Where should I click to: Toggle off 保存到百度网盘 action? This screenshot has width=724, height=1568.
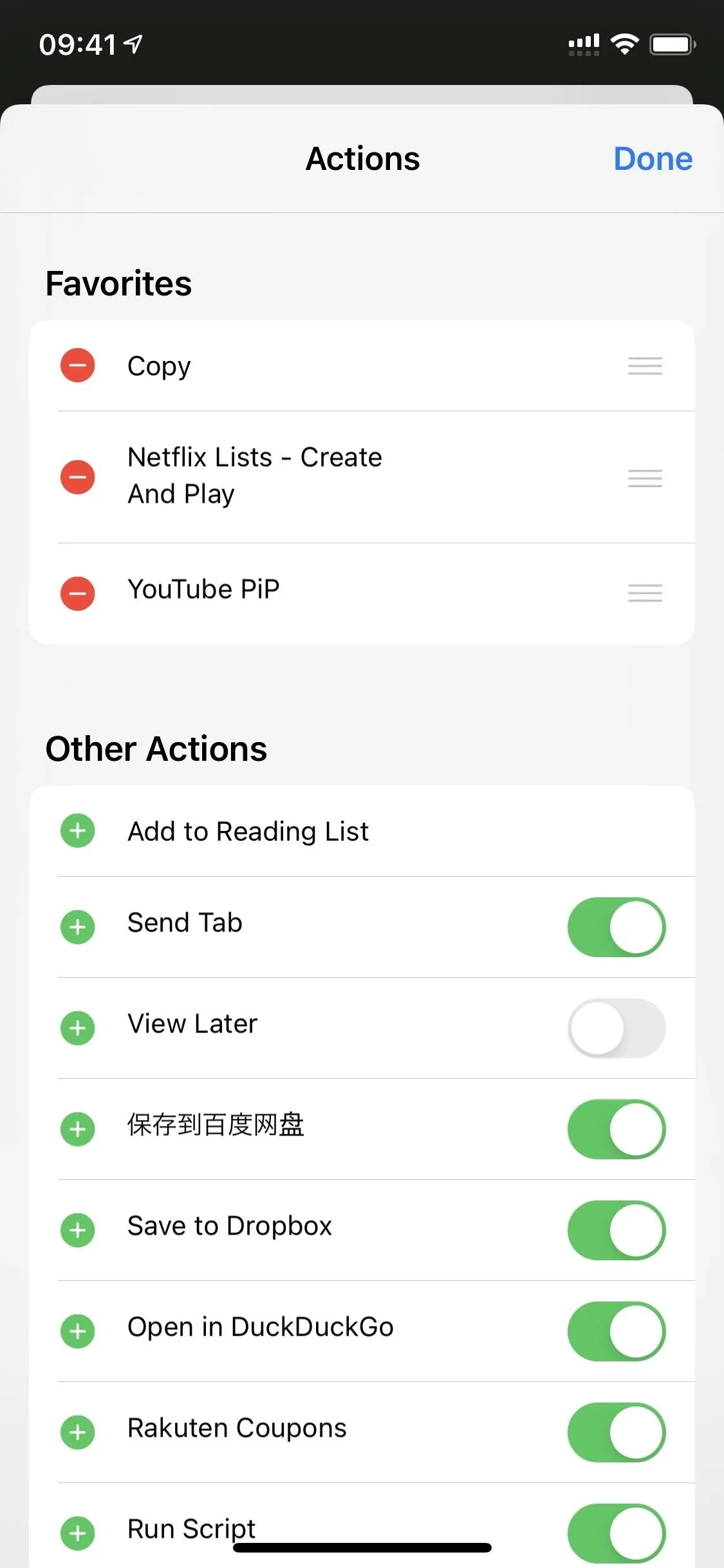pyautogui.click(x=617, y=1129)
